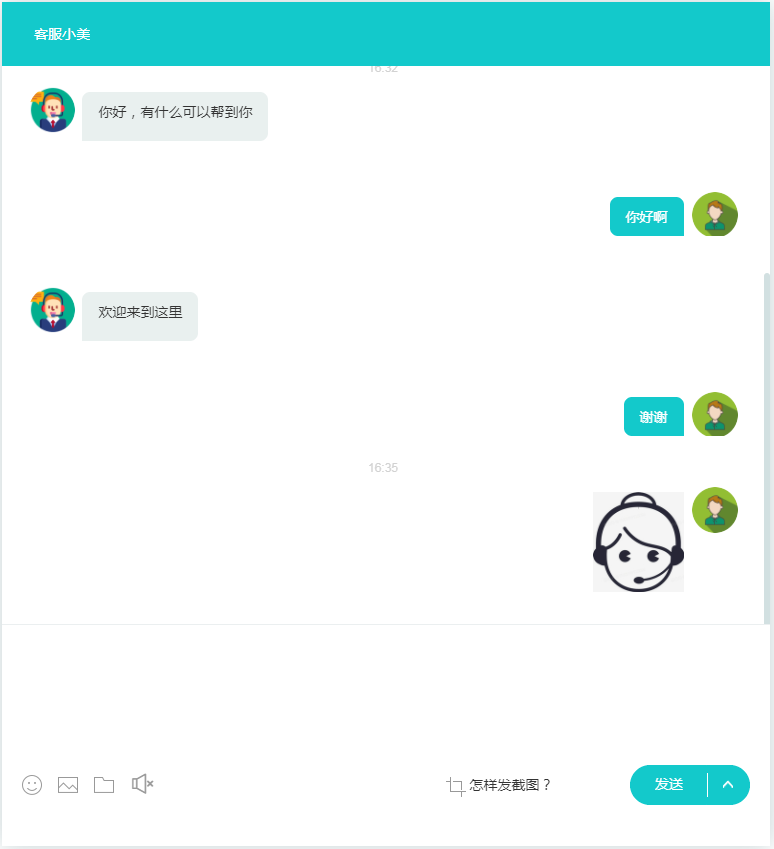Open the file folder attachment
Screen dimensions: 774x849
click(104, 785)
